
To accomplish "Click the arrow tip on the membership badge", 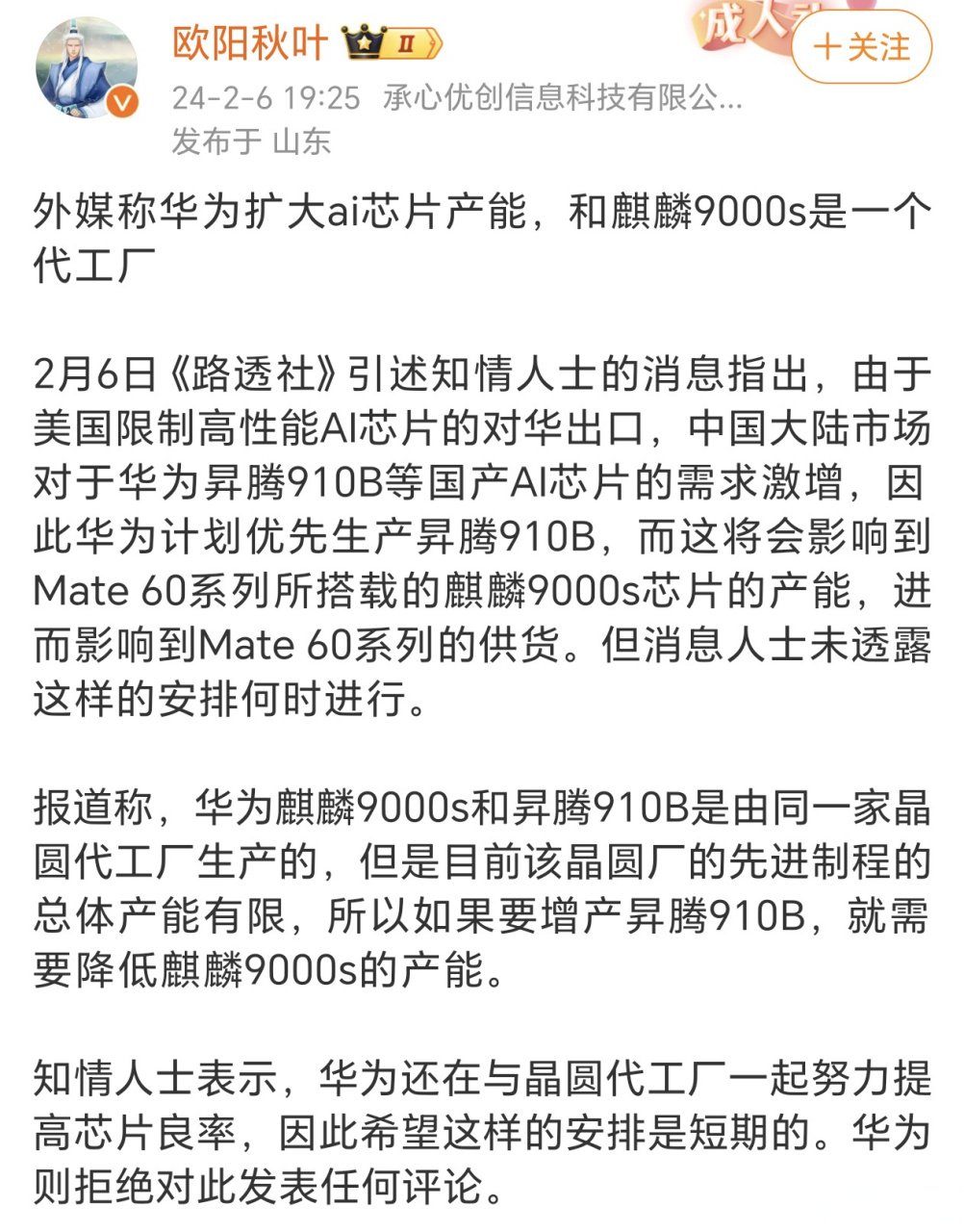I will pyautogui.click(x=435, y=42).
